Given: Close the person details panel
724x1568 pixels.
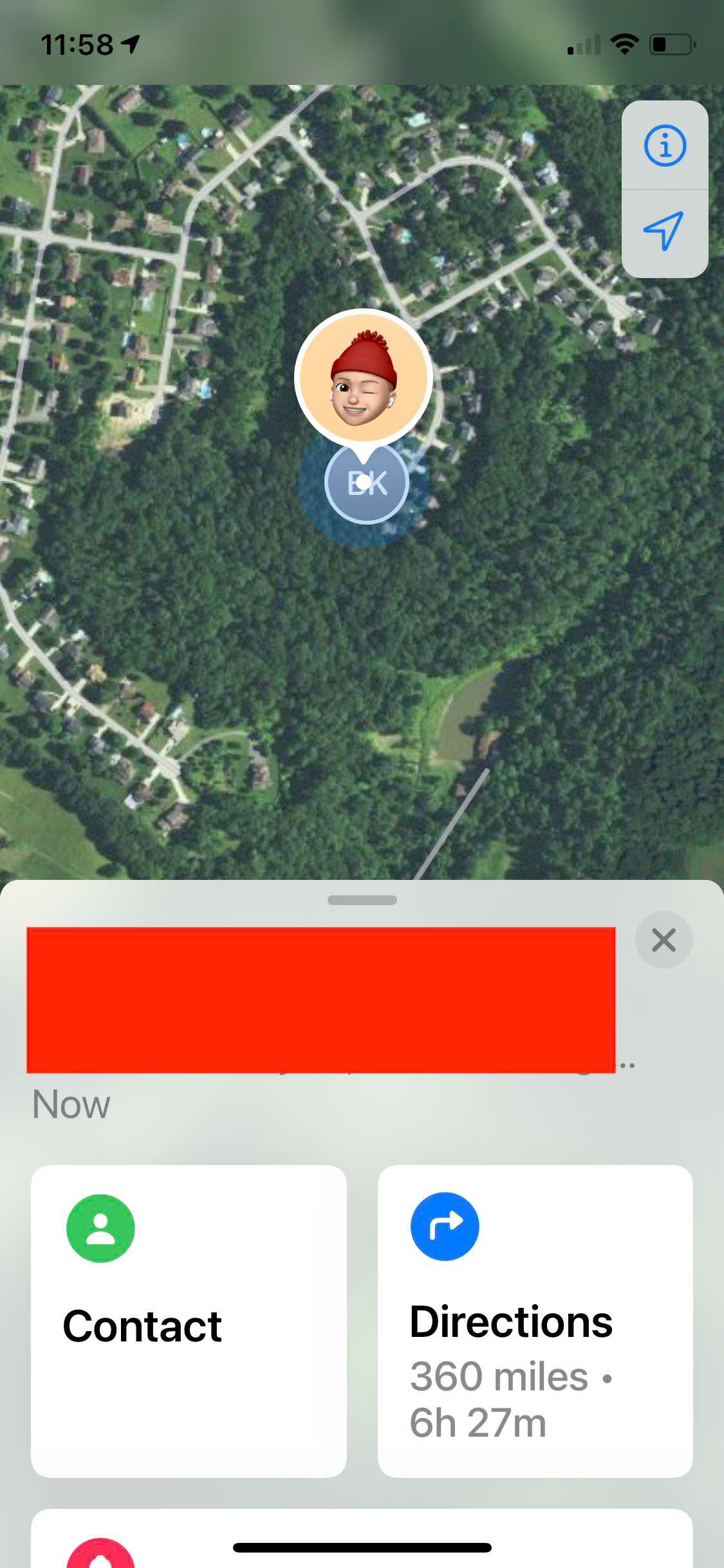Looking at the screenshot, I should click(664, 940).
